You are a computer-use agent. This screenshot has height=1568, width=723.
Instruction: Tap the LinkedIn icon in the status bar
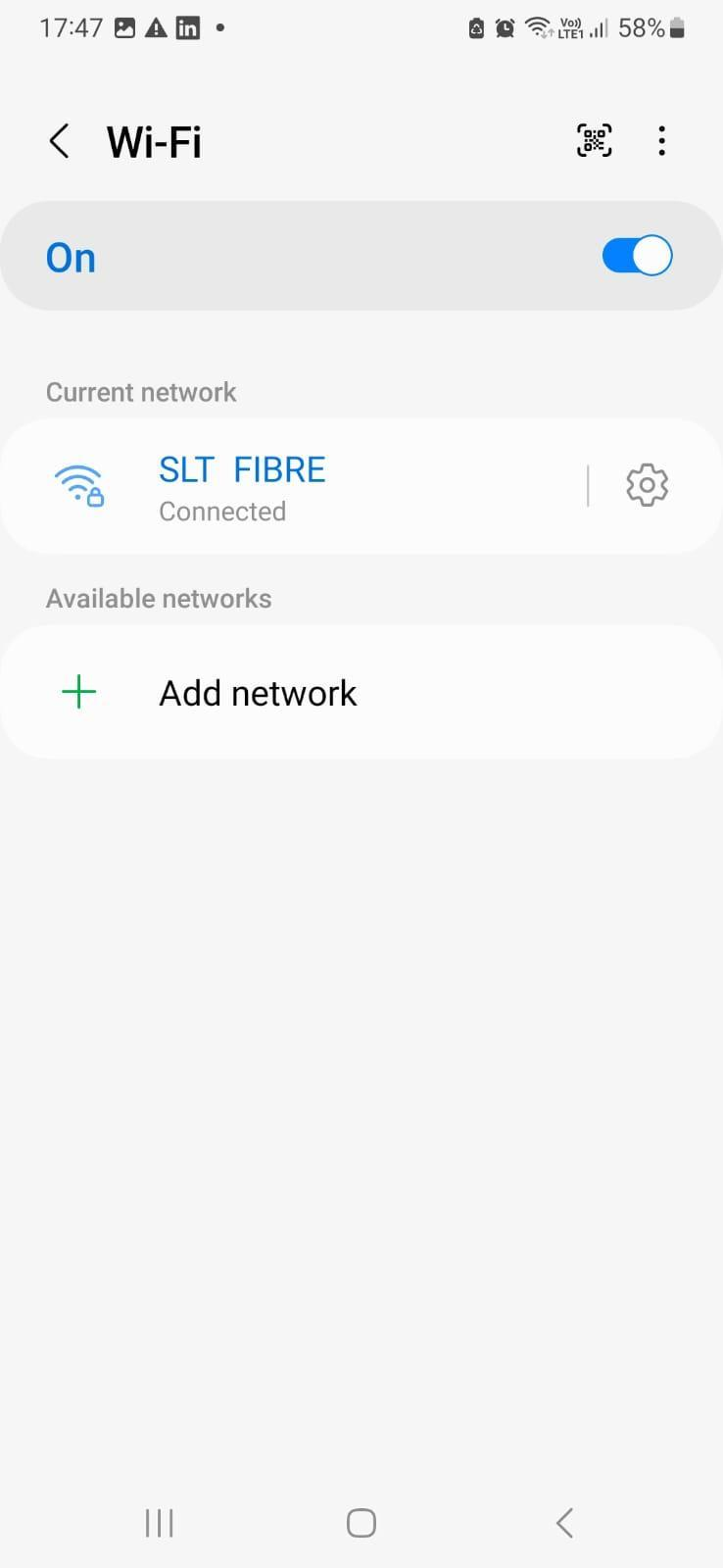click(x=187, y=27)
